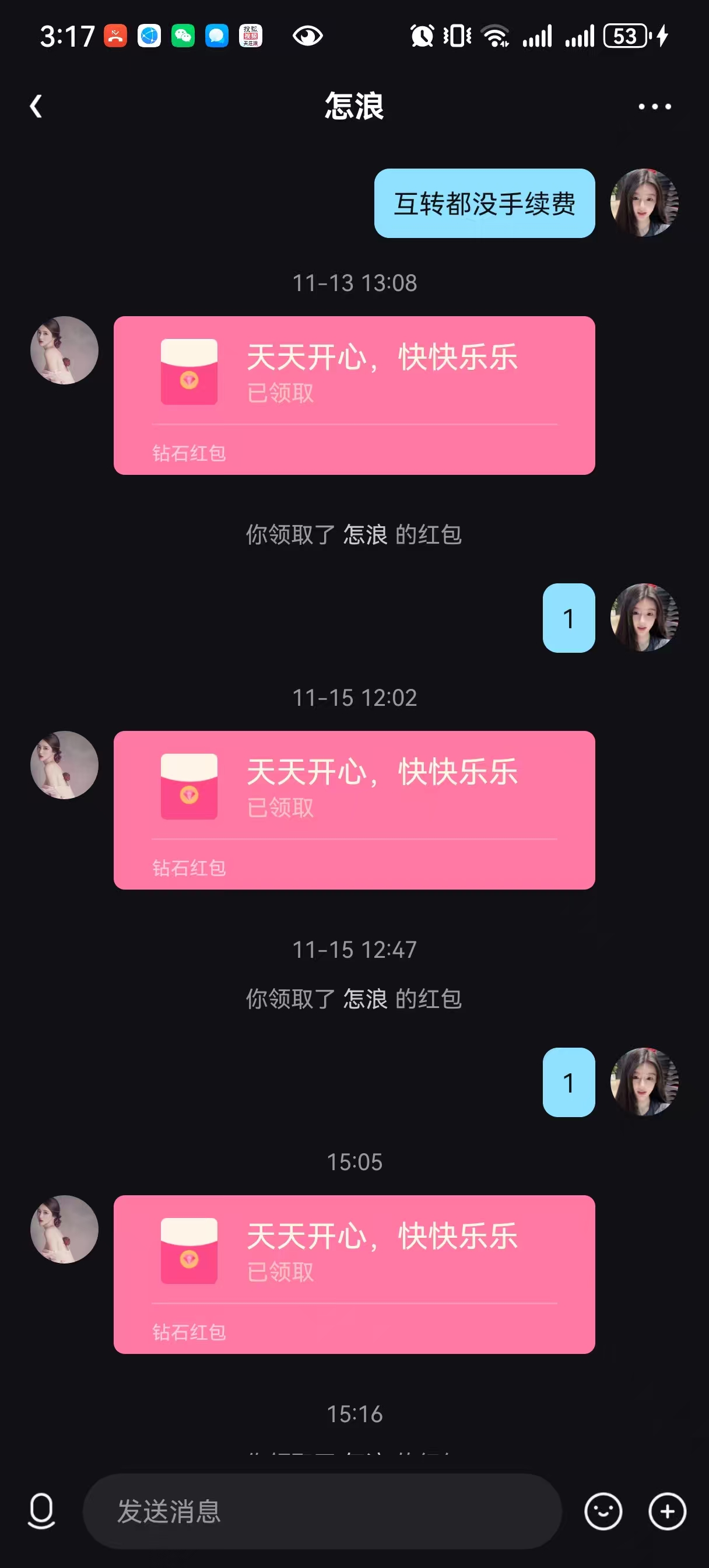The image size is (709, 1568).
Task: Open the plus attachment menu
Action: coord(667,1511)
